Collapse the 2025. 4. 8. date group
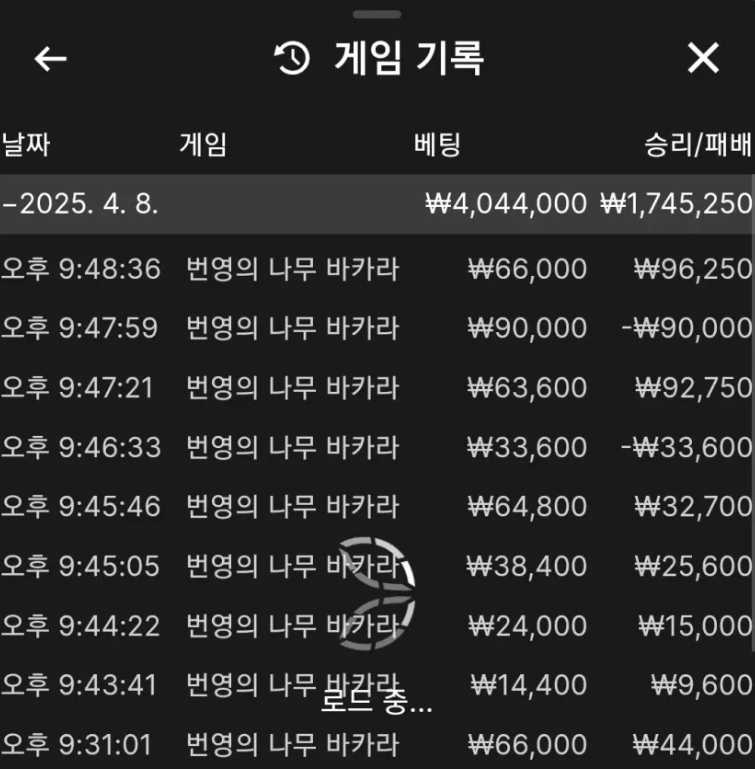Screen dimensions: 755x769 [x=80, y=204]
